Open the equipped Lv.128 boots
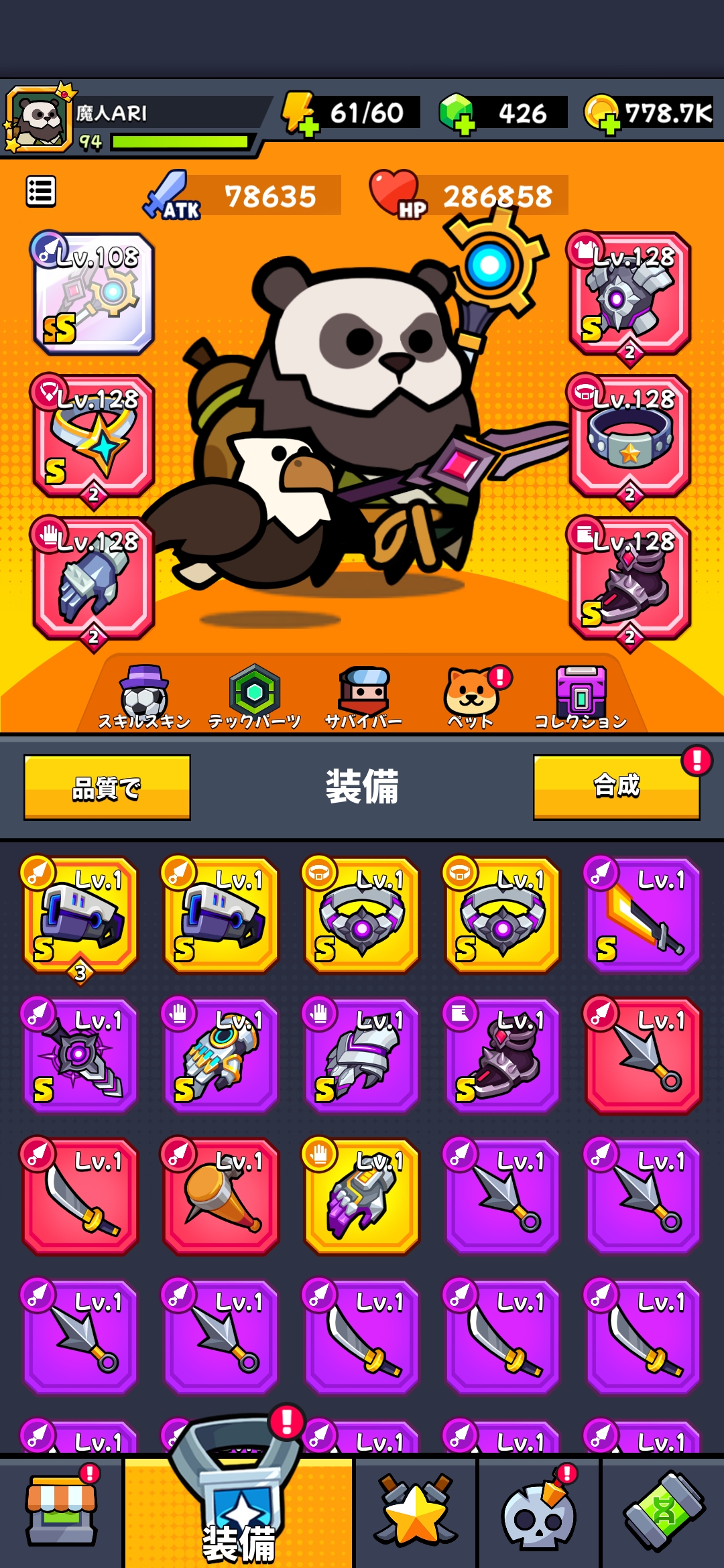Screen dimensions: 724x1568 (x=630, y=578)
